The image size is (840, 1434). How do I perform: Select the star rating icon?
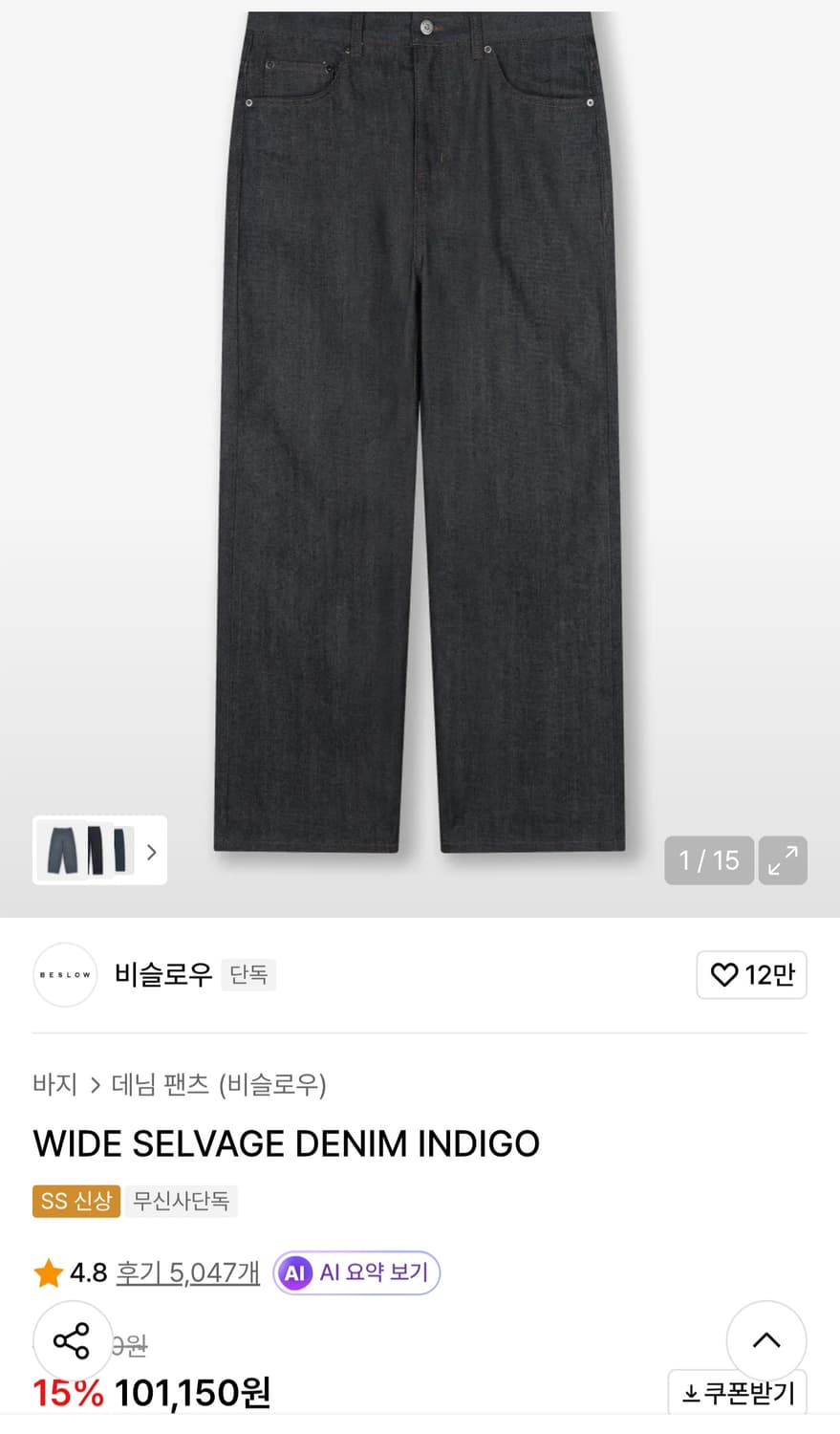click(48, 1272)
